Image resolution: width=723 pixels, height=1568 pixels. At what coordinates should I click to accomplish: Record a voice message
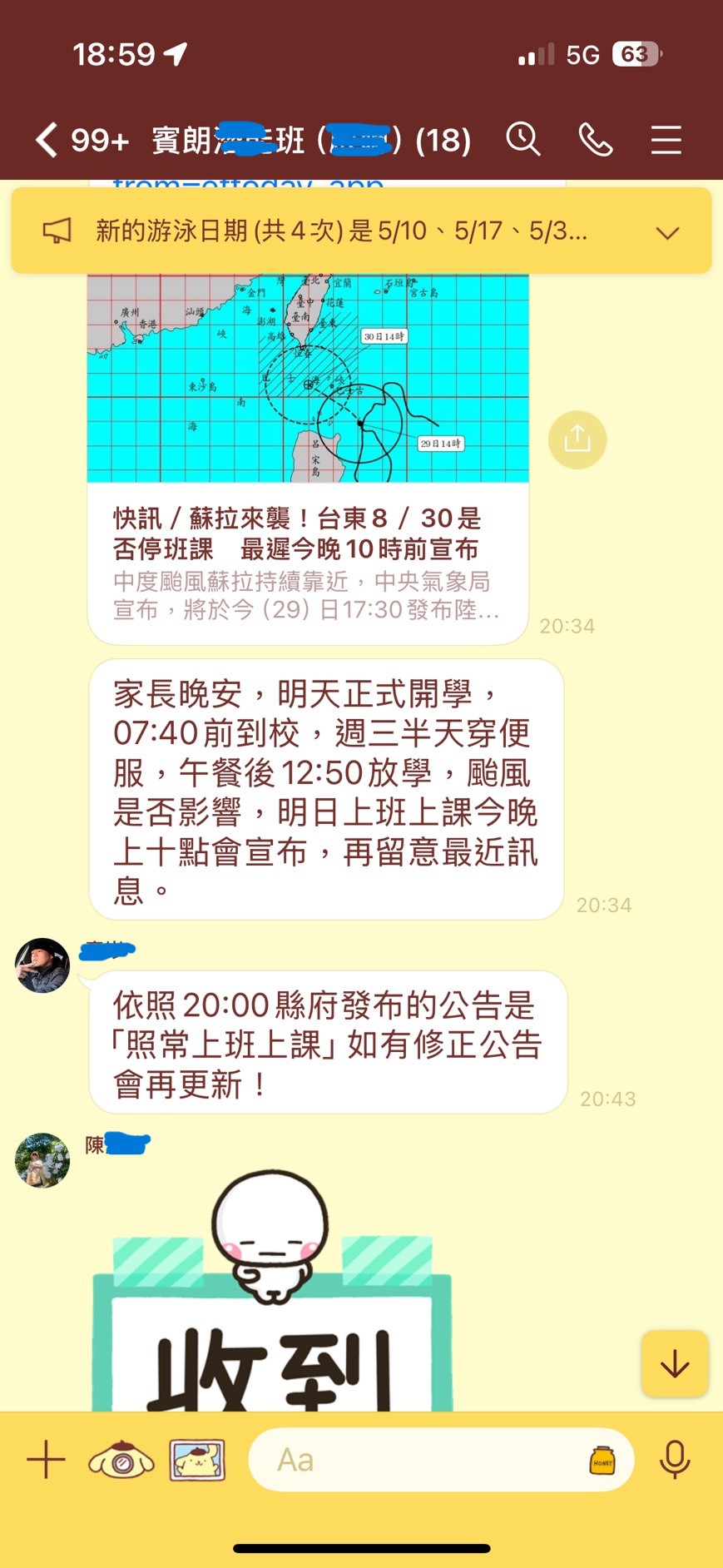(x=674, y=1460)
